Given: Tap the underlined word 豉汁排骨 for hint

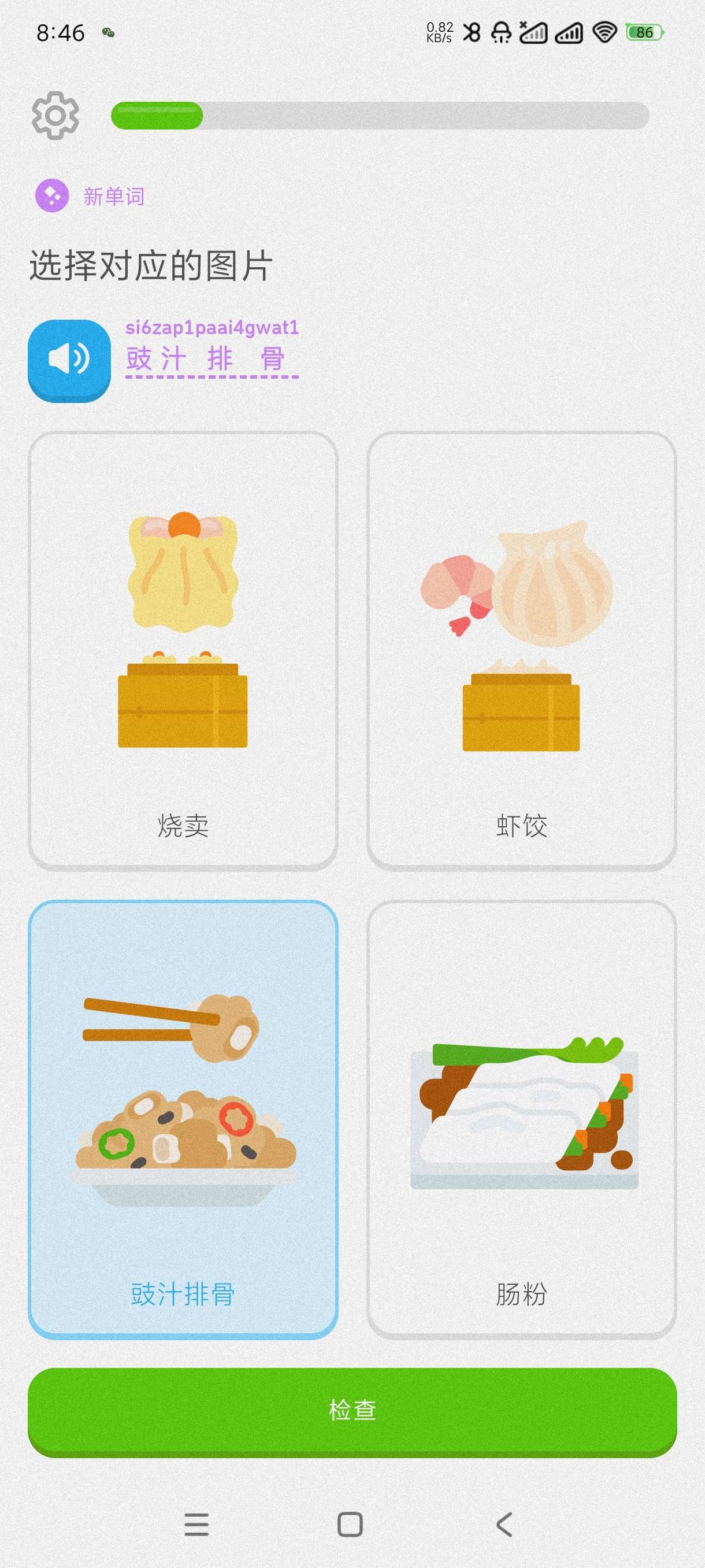Looking at the screenshot, I should (211, 359).
